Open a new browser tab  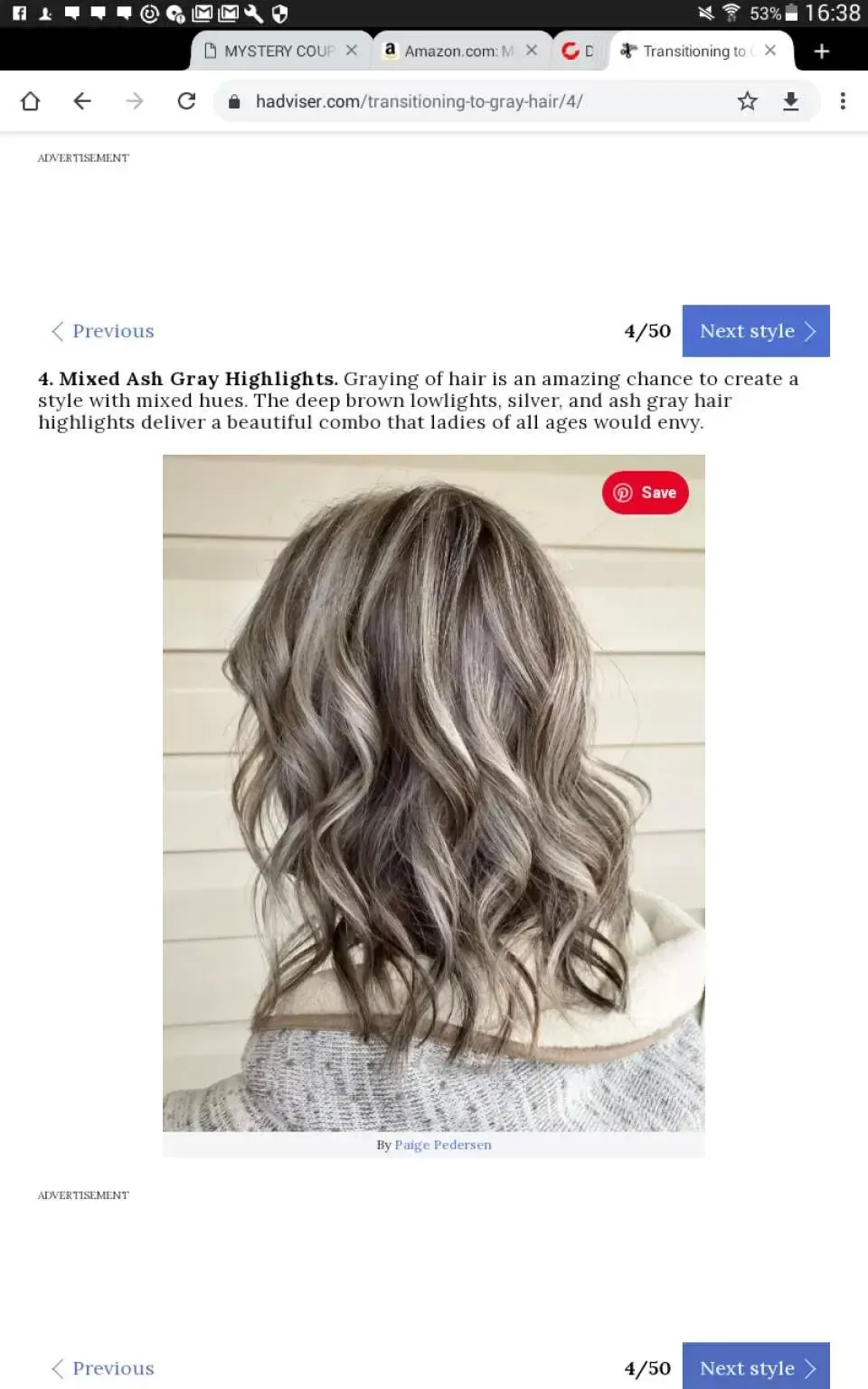click(x=821, y=52)
